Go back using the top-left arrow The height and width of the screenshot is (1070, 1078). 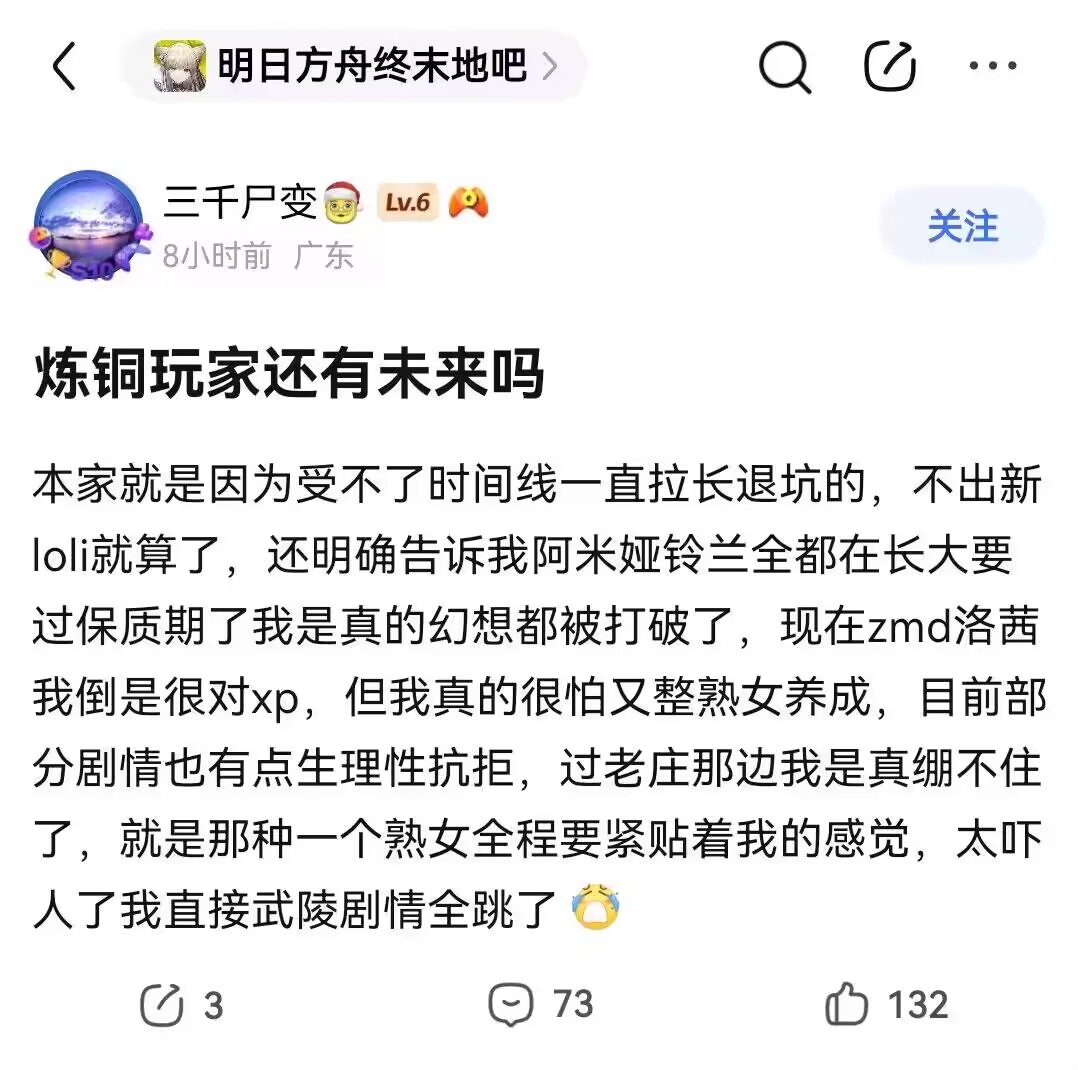pos(64,66)
